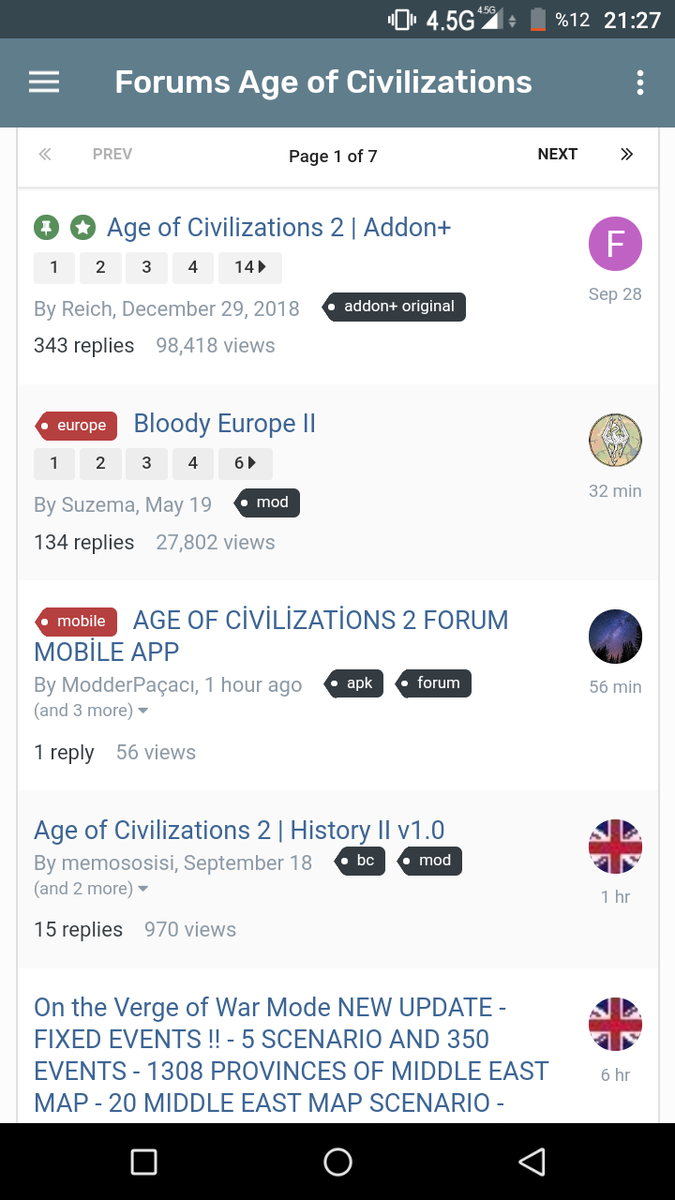This screenshot has width=675, height=1200.
Task: Open the hamburger drawer menu
Action: click(44, 82)
